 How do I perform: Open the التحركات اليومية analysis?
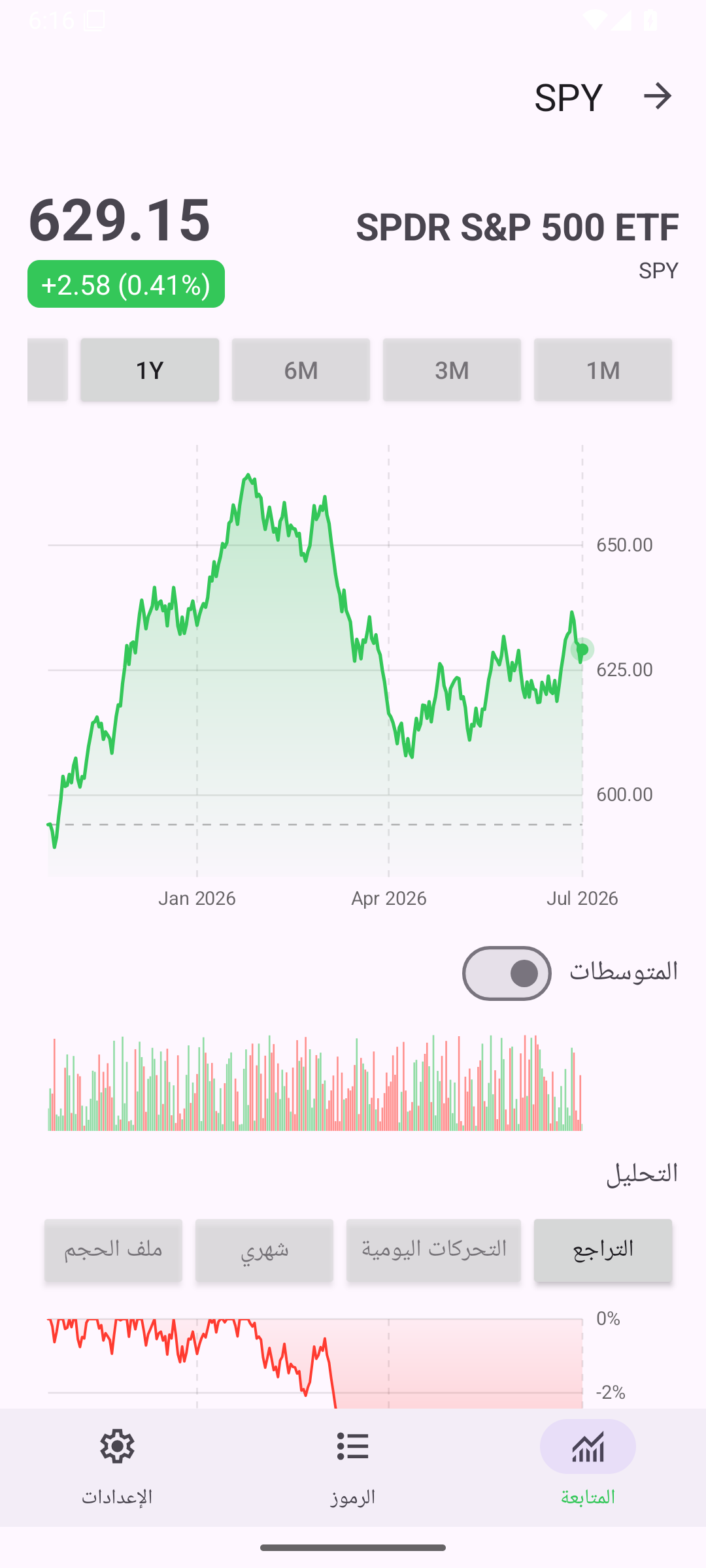pyautogui.click(x=433, y=1250)
